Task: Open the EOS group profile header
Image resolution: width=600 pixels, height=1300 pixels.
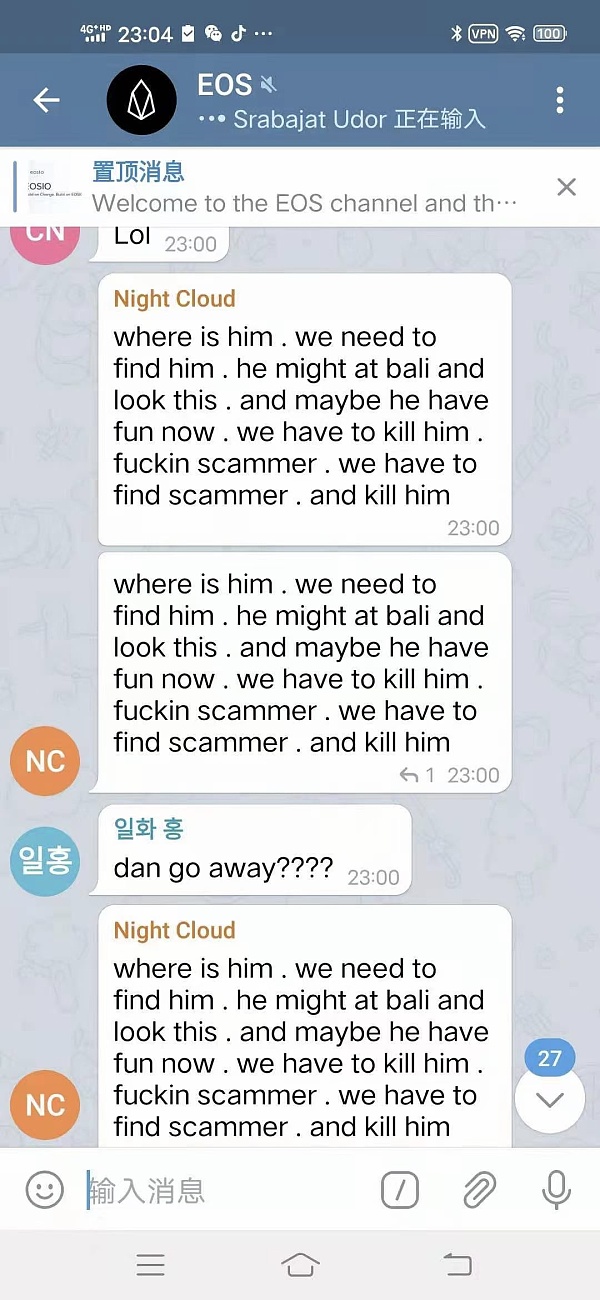Action: pos(300,100)
